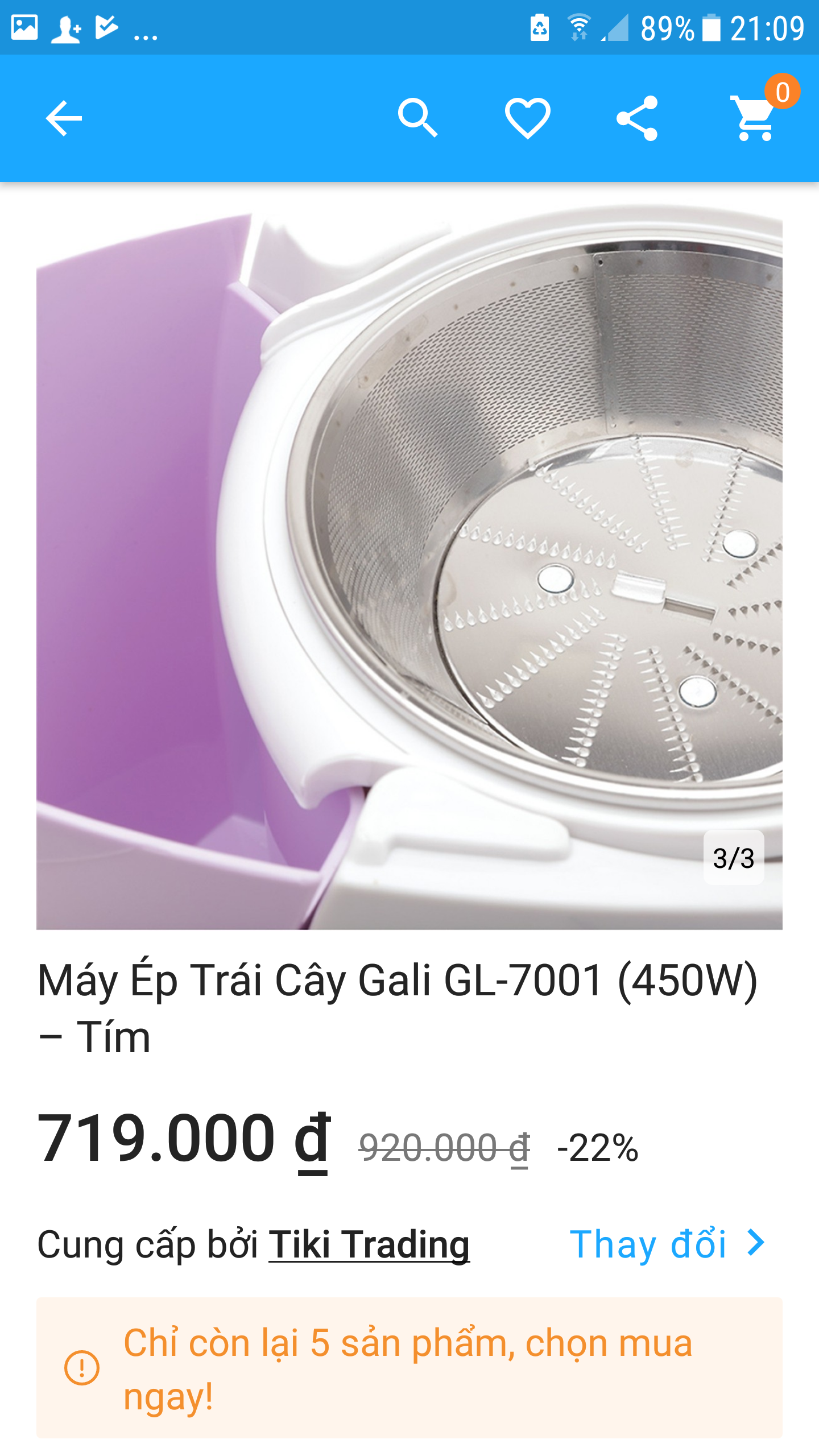
Task: Open the search function
Action: [x=419, y=117]
